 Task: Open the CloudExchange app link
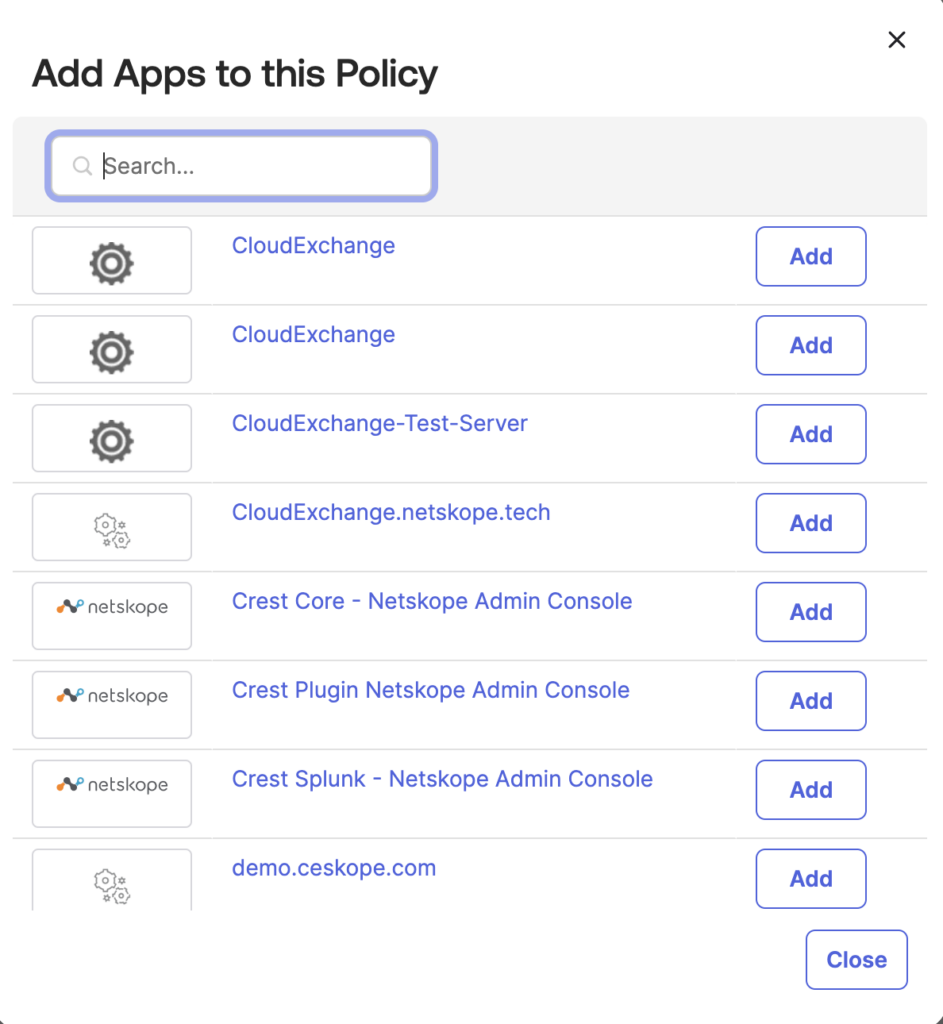pos(313,245)
